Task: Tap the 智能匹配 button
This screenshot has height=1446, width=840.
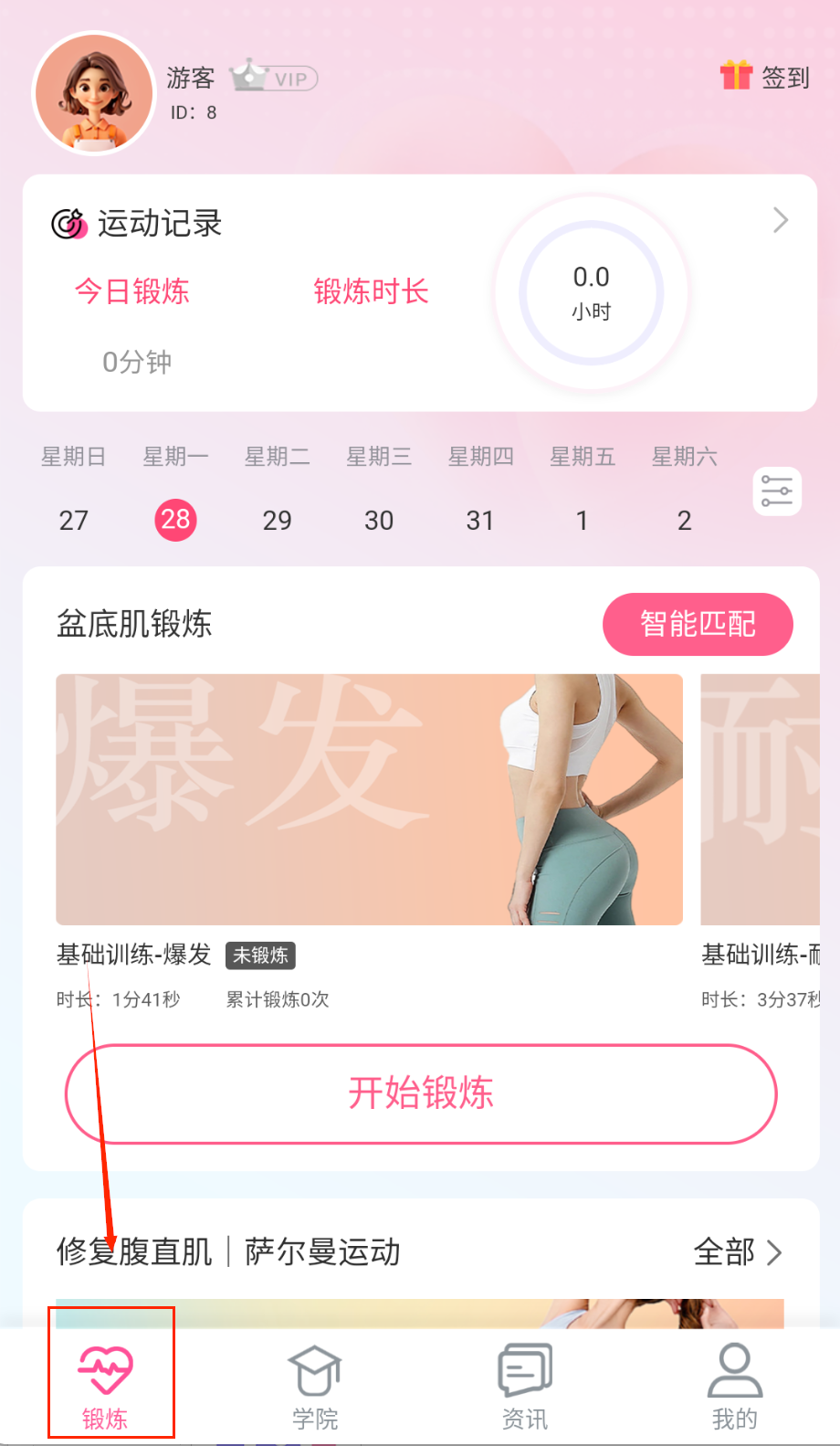Action: pyautogui.click(x=698, y=624)
